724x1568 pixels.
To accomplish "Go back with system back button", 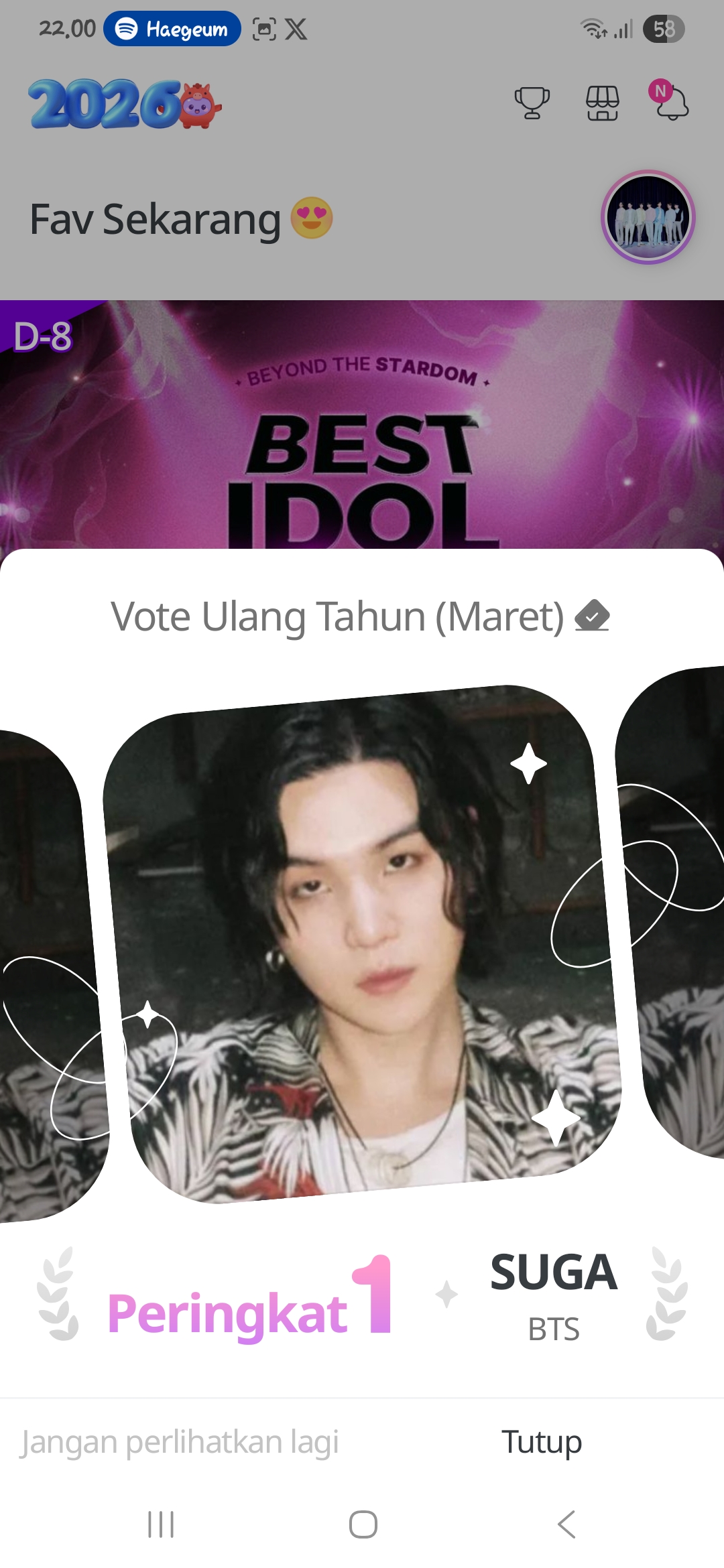I will point(566,1524).
